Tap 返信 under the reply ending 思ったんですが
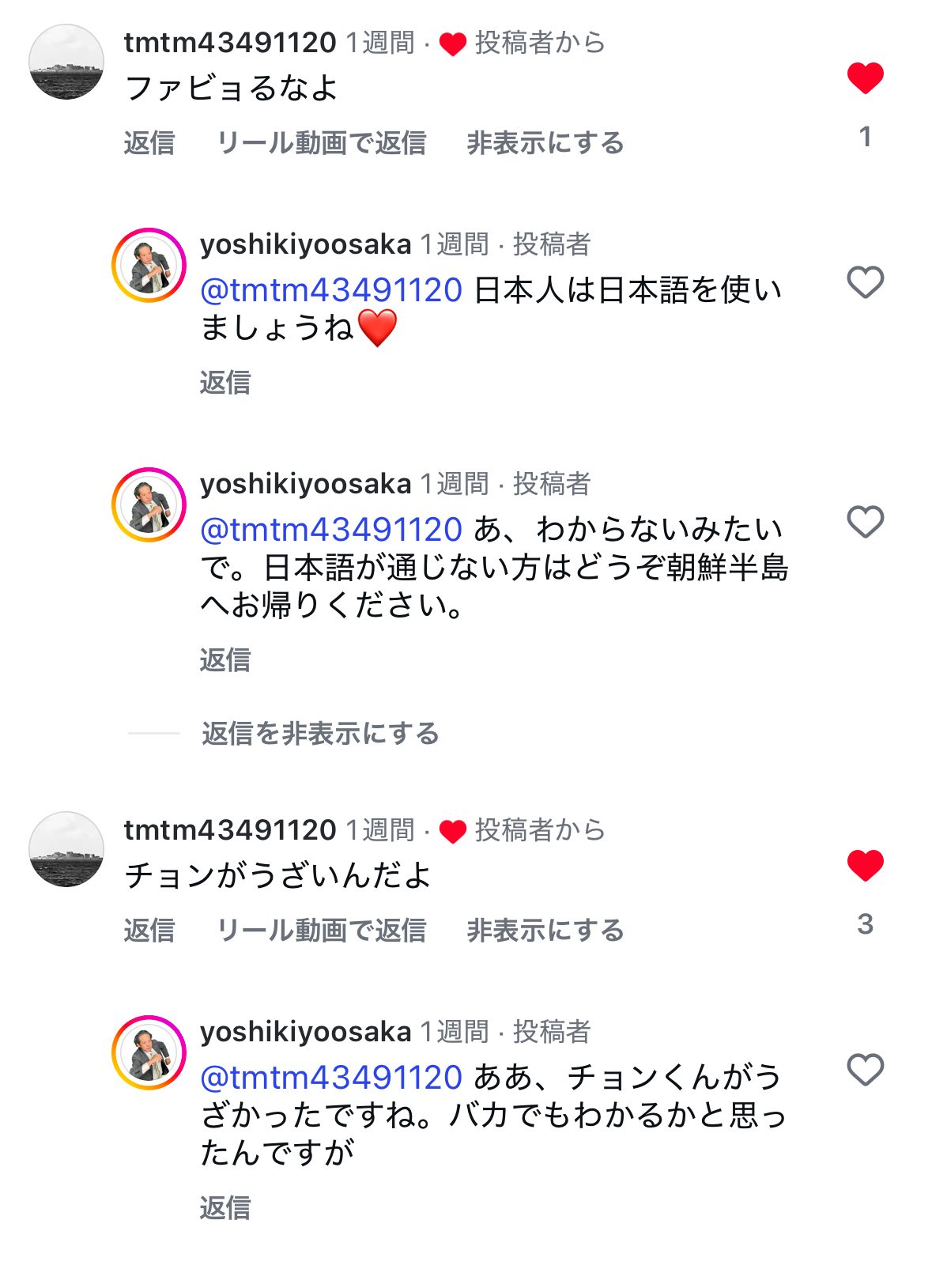 pyautogui.click(x=225, y=1207)
